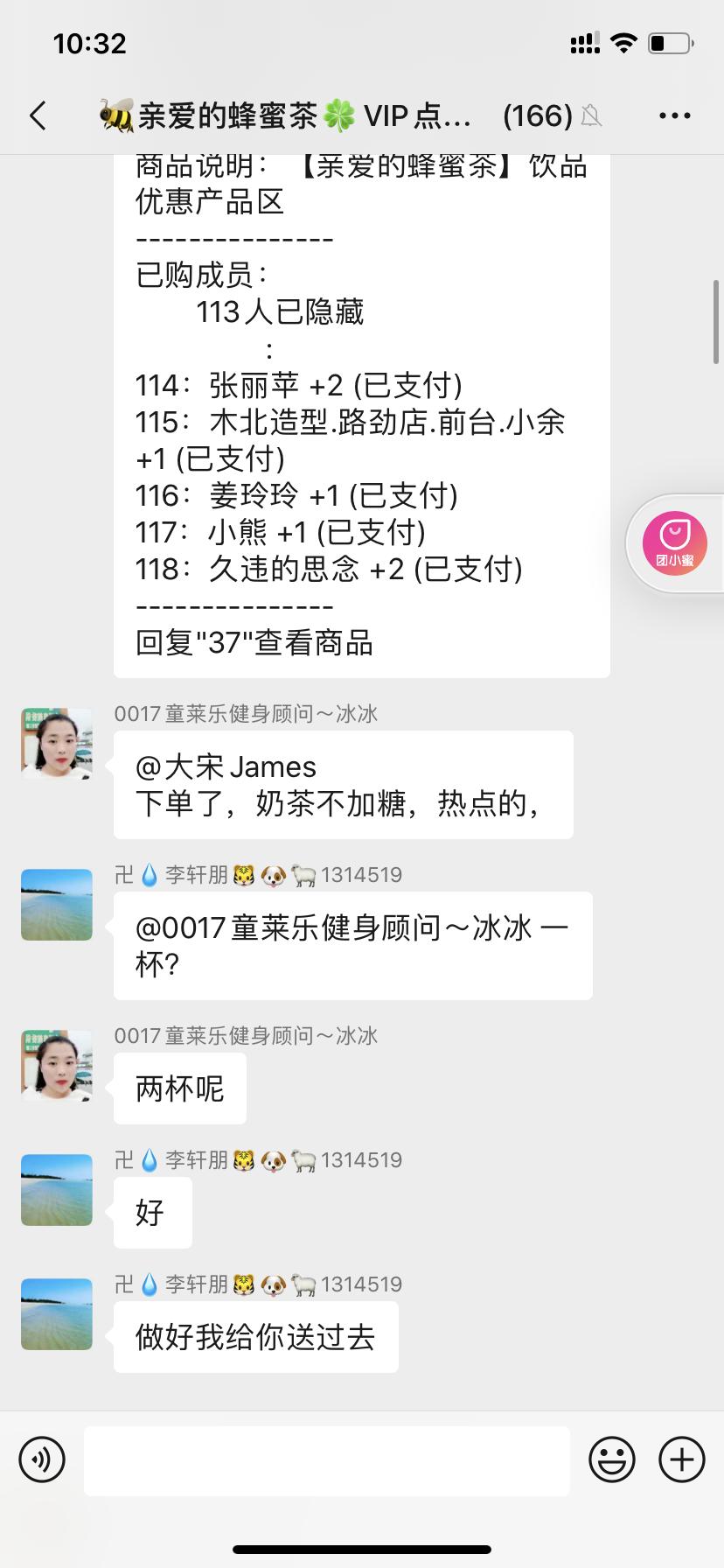Select the '做好我给你送过去' message bubble
Image resolution: width=724 pixels, height=1568 pixels.
tap(255, 1336)
